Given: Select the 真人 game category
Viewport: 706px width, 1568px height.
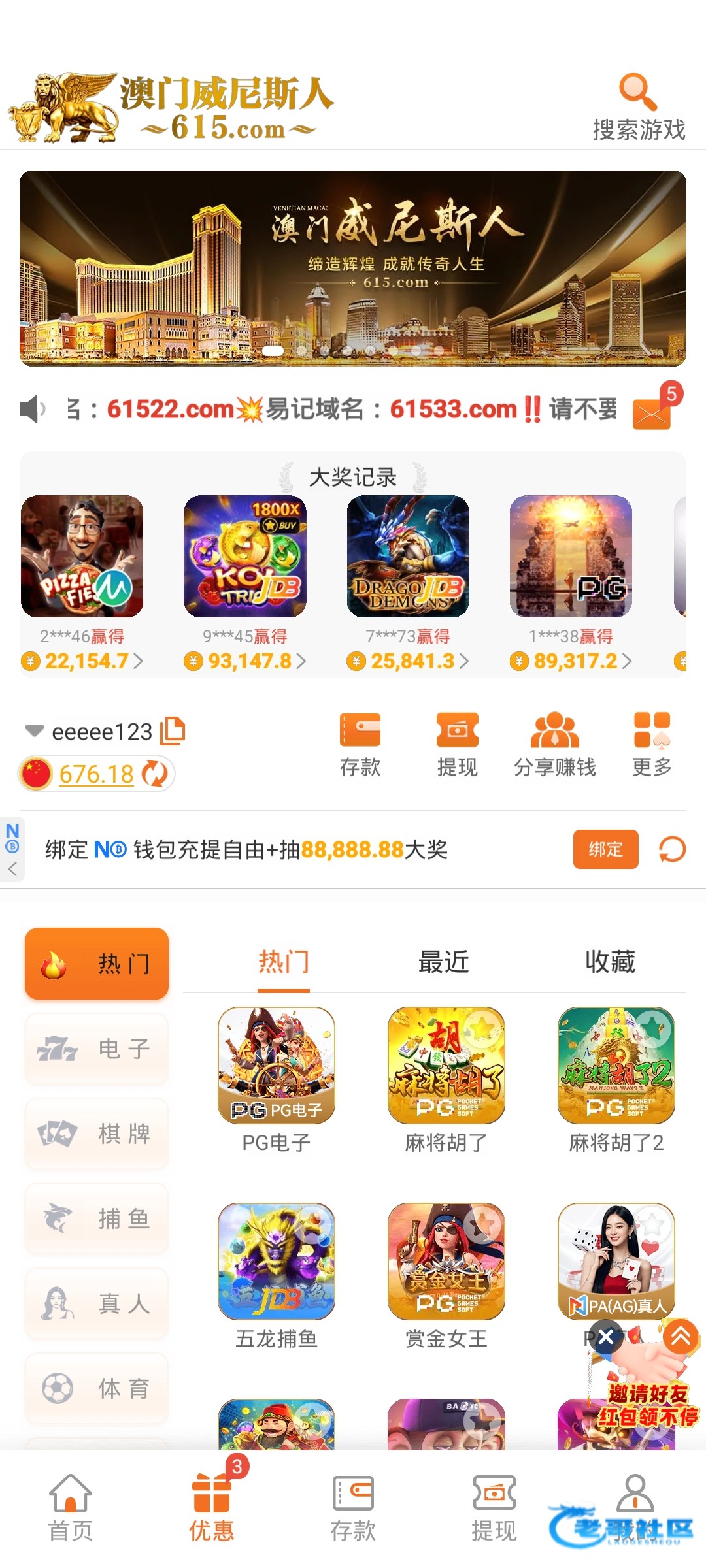Looking at the screenshot, I should [97, 1304].
